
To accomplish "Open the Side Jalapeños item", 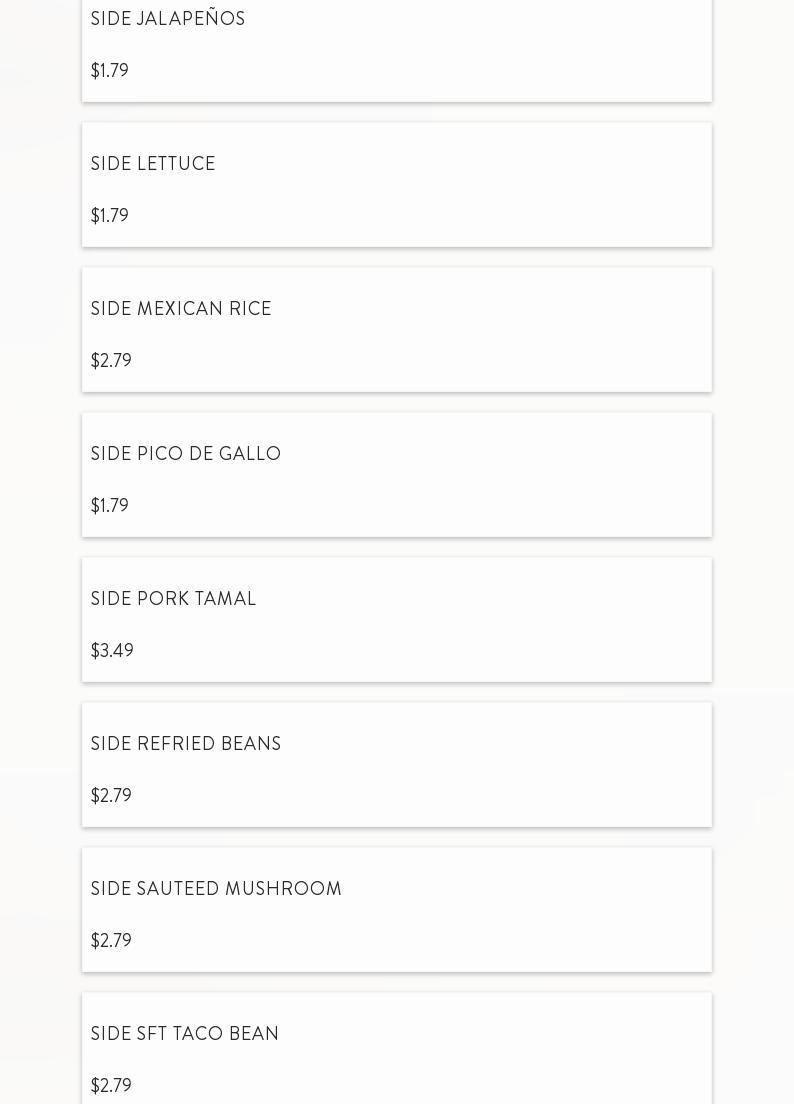I will click(396, 45).
